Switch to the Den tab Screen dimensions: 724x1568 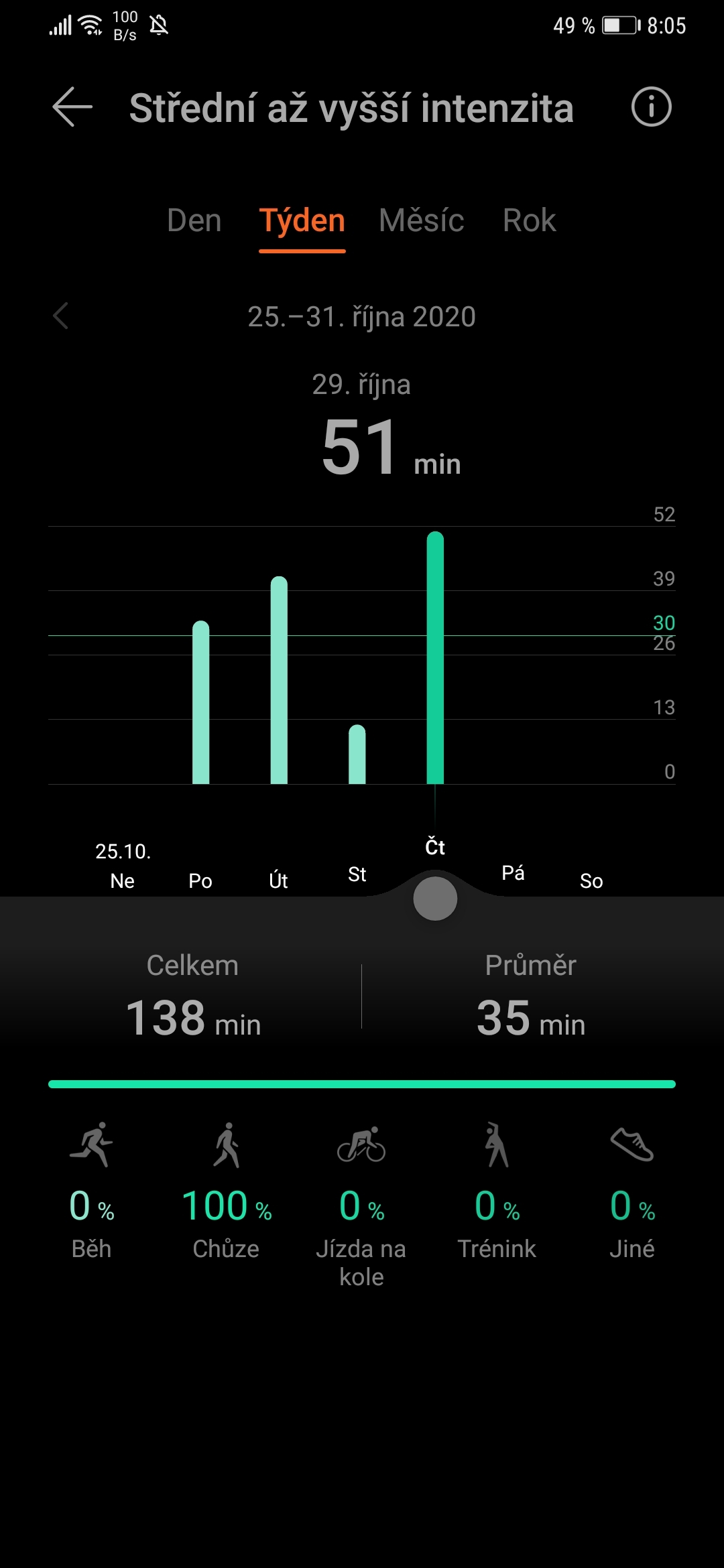[194, 220]
